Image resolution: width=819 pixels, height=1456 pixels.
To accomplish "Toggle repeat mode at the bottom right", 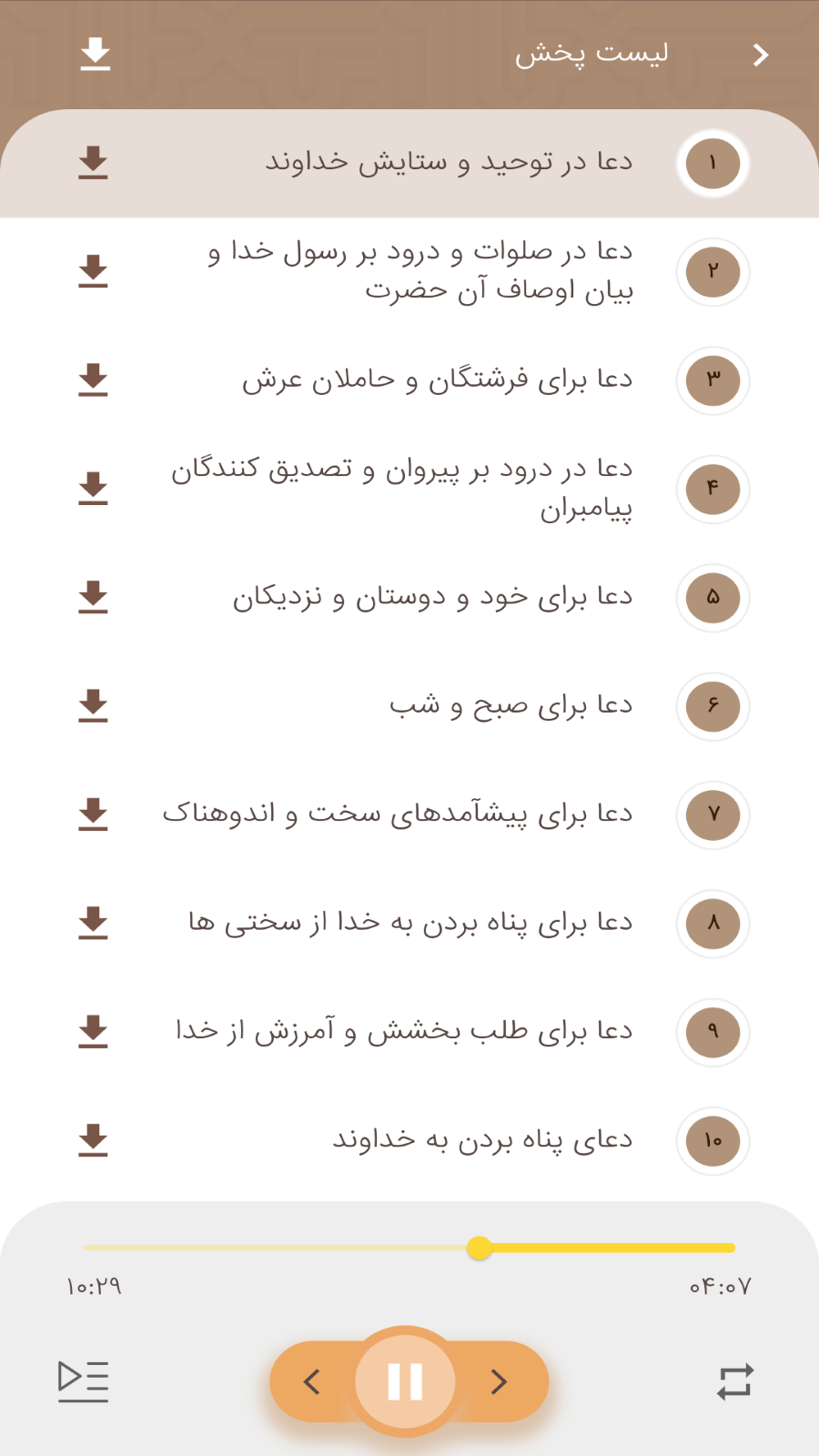I will click(735, 1380).
